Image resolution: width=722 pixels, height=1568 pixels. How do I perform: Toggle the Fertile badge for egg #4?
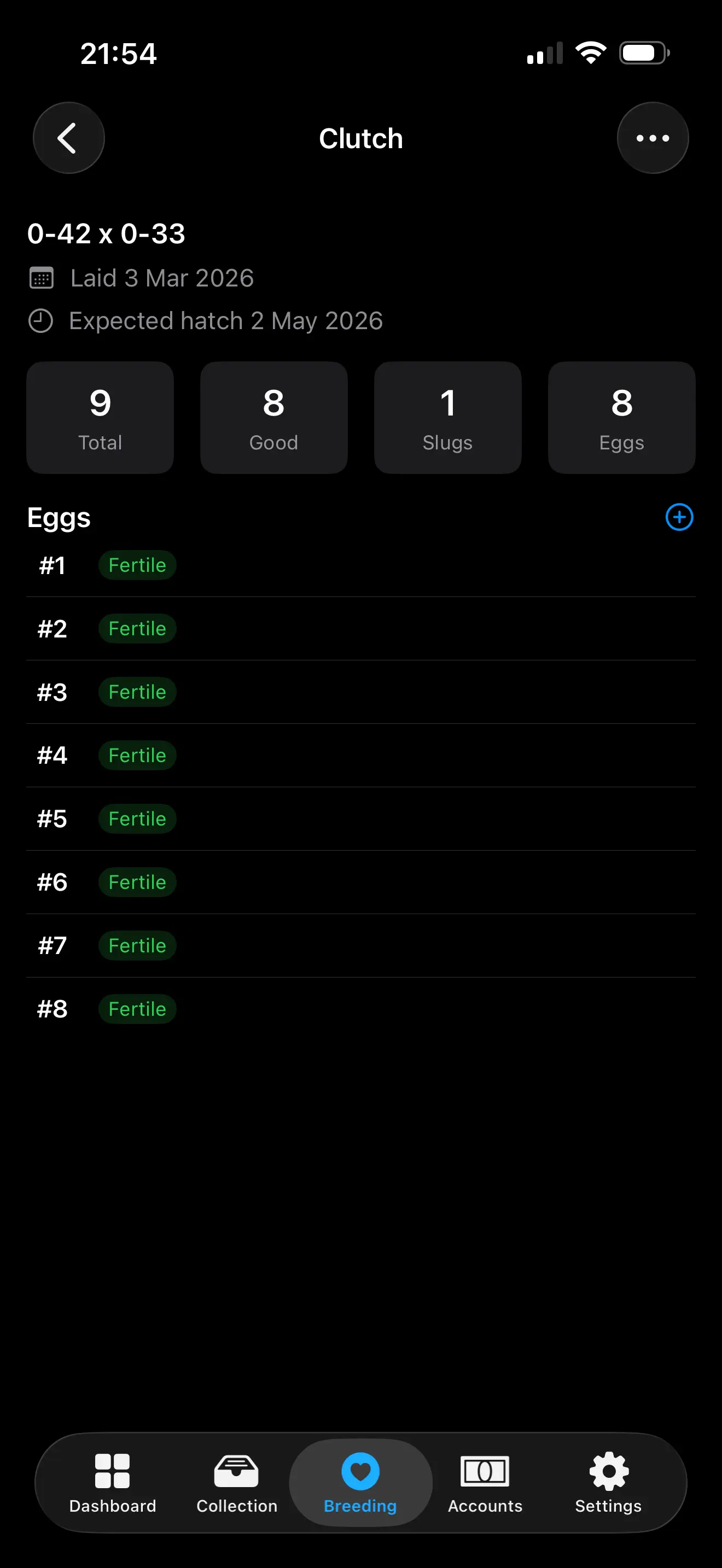click(137, 755)
